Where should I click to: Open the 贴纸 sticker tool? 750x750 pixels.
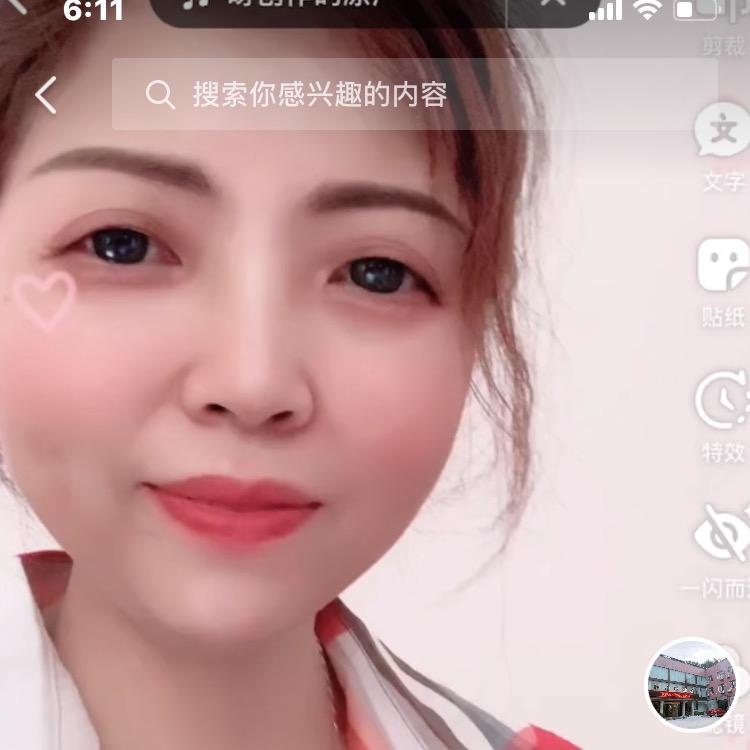722,283
